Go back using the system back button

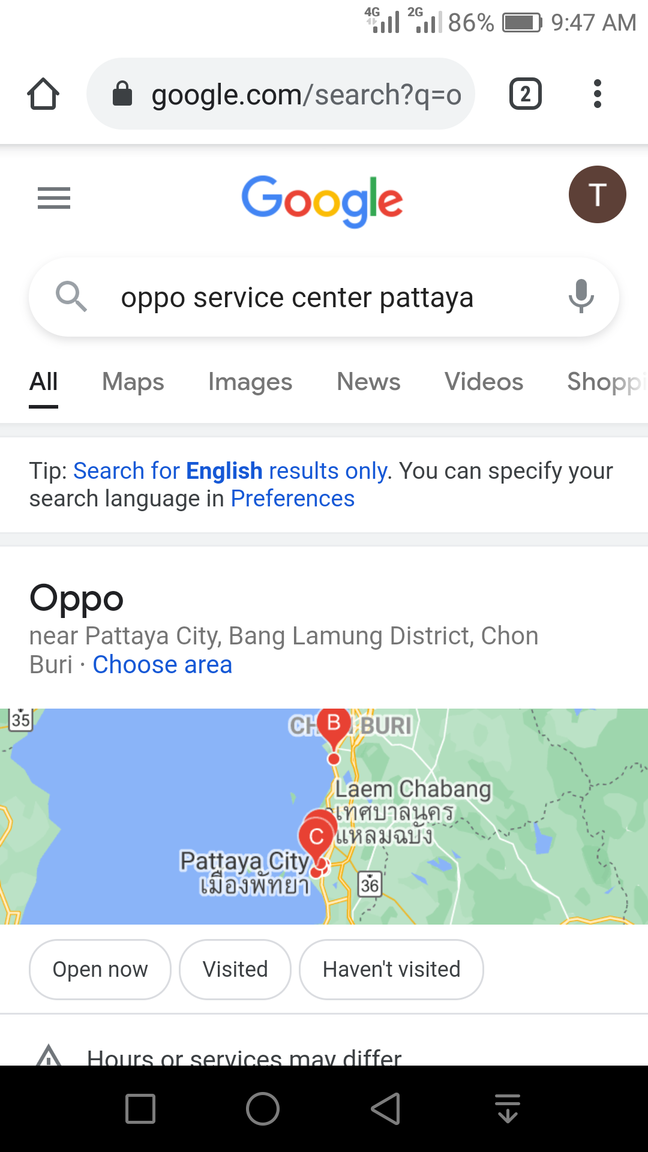point(385,1108)
